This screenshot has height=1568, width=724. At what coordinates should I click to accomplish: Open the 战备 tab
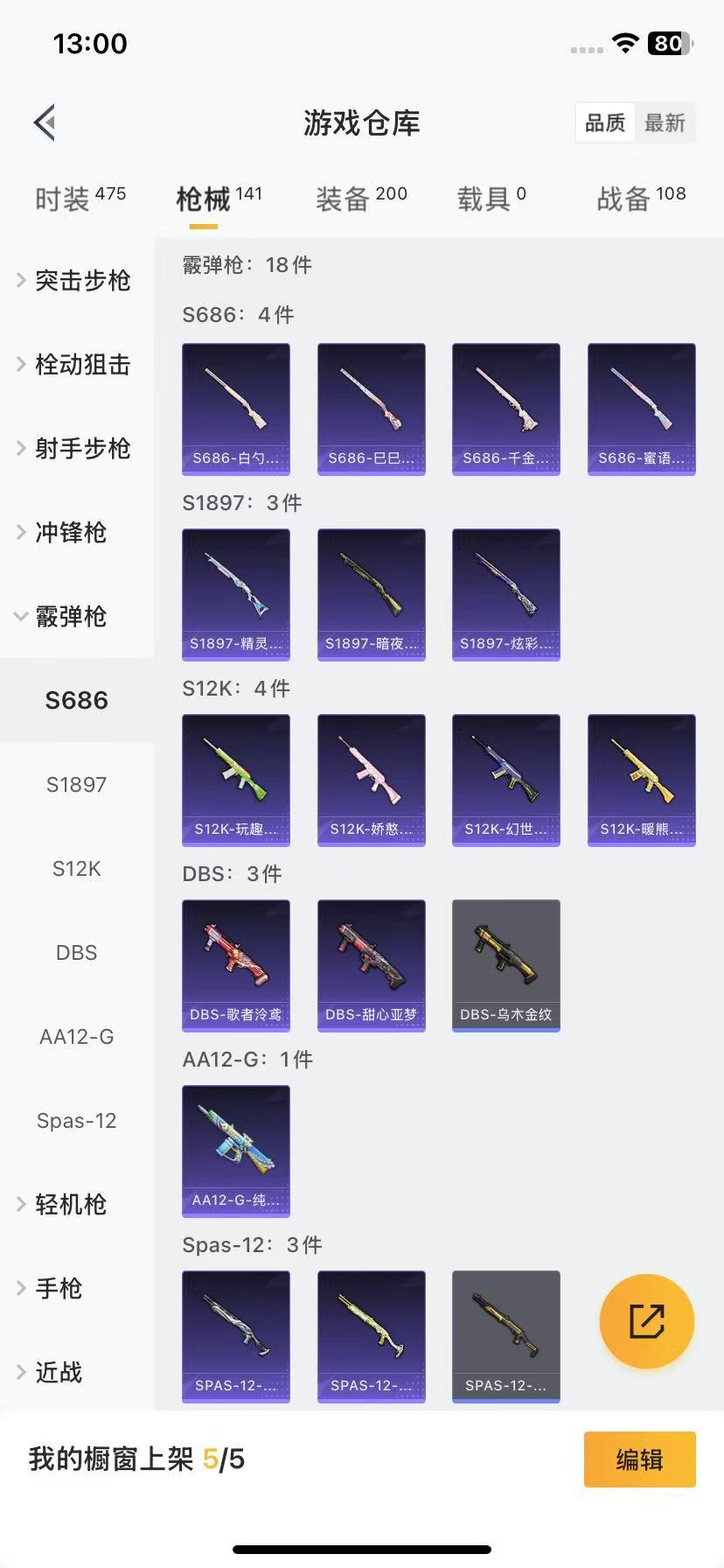[x=641, y=199]
